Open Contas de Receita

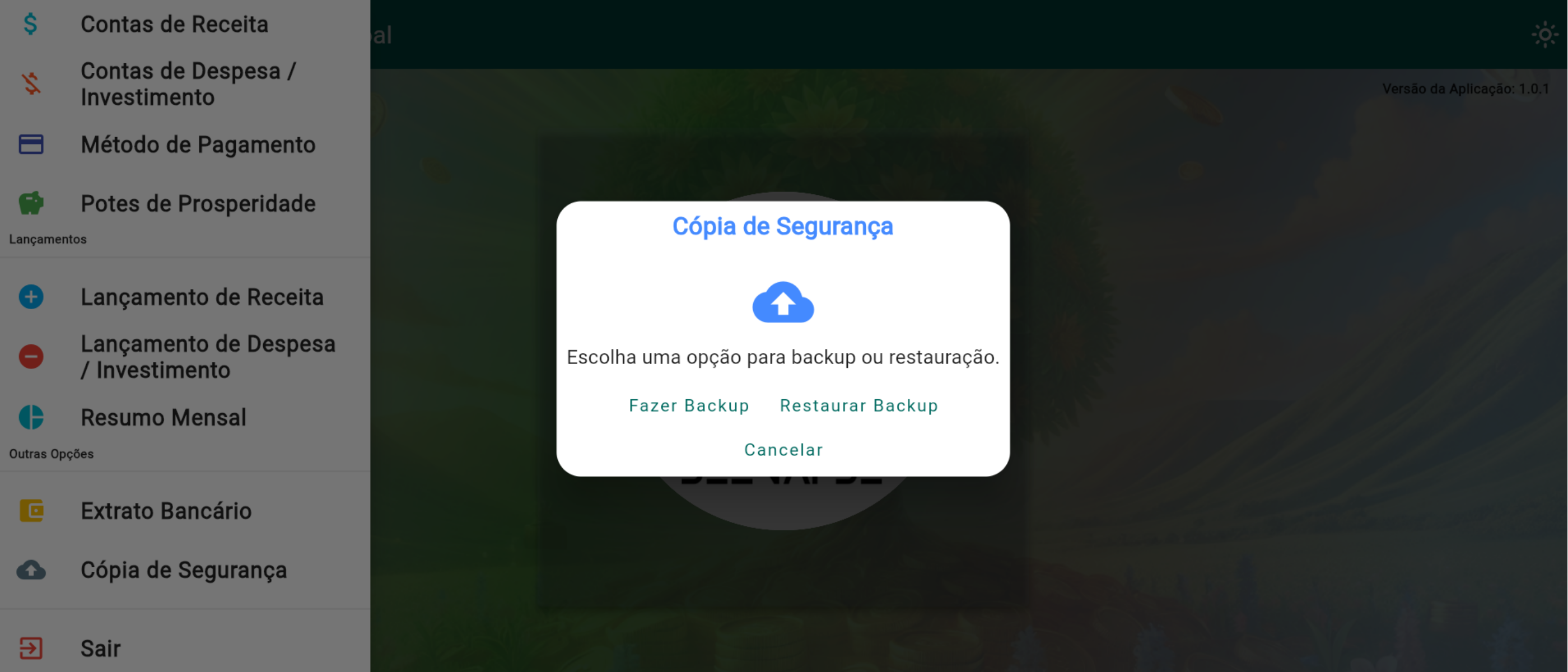coord(174,24)
